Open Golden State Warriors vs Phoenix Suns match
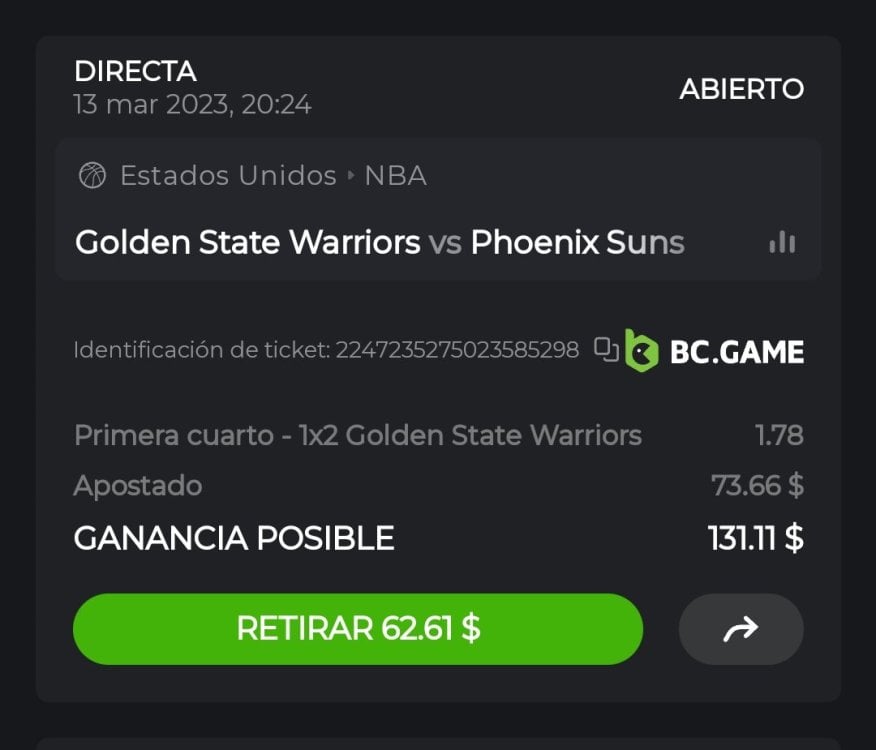 click(x=380, y=242)
